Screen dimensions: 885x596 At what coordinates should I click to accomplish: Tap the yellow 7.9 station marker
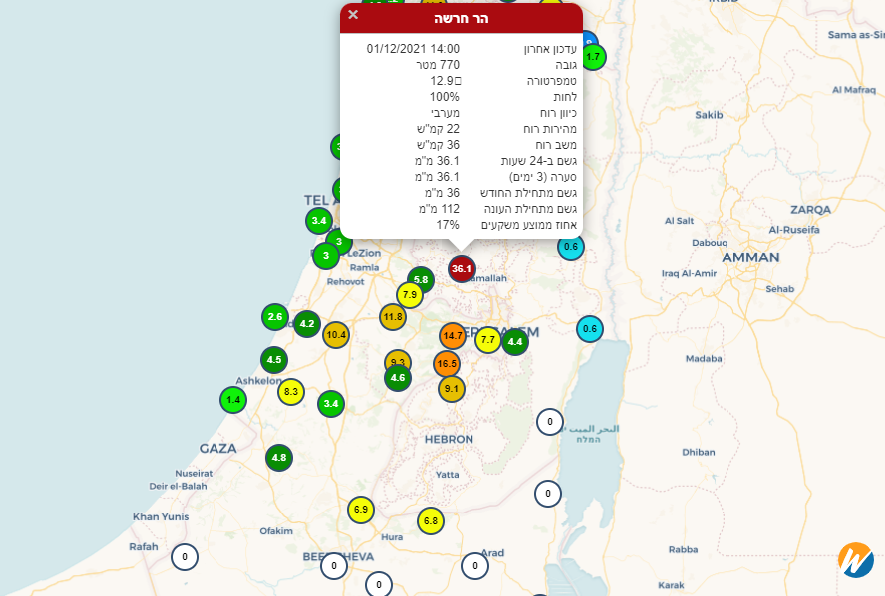409,294
